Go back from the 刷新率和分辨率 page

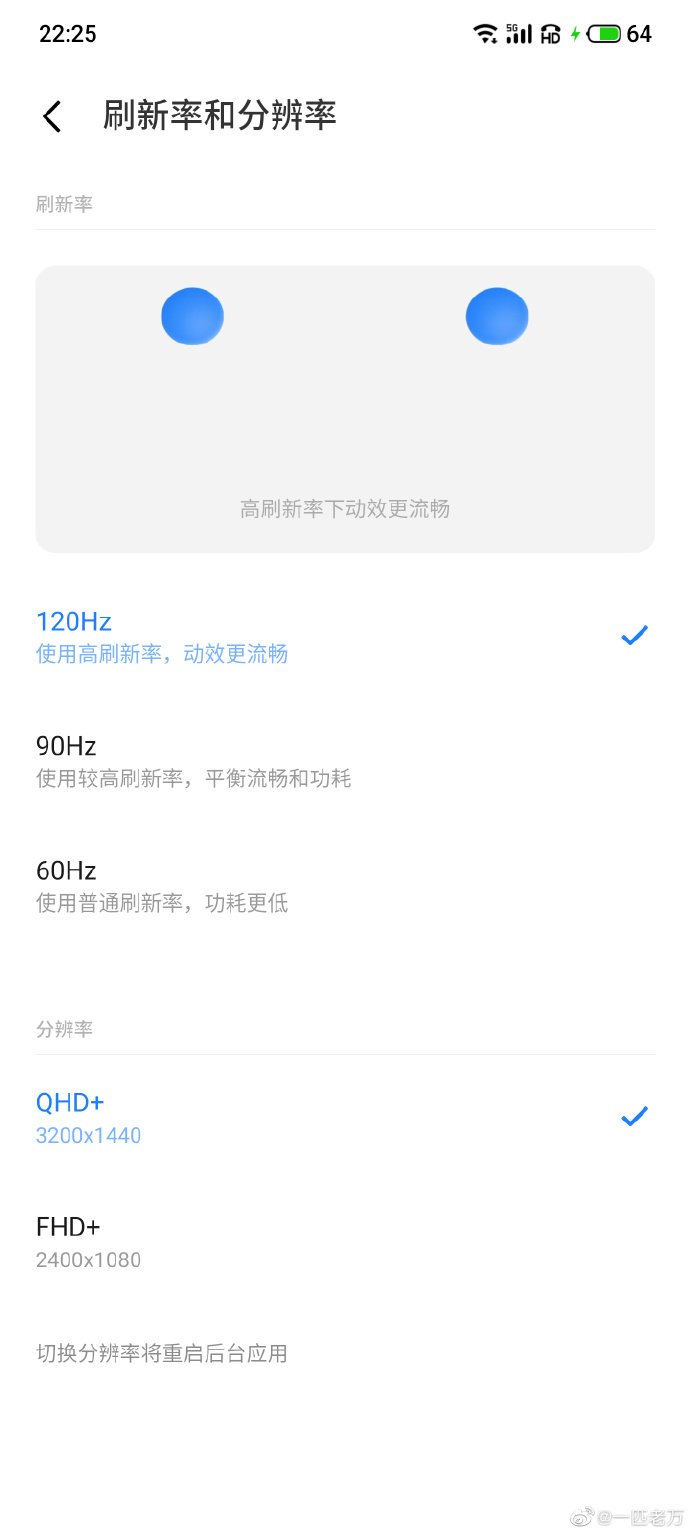coord(52,117)
